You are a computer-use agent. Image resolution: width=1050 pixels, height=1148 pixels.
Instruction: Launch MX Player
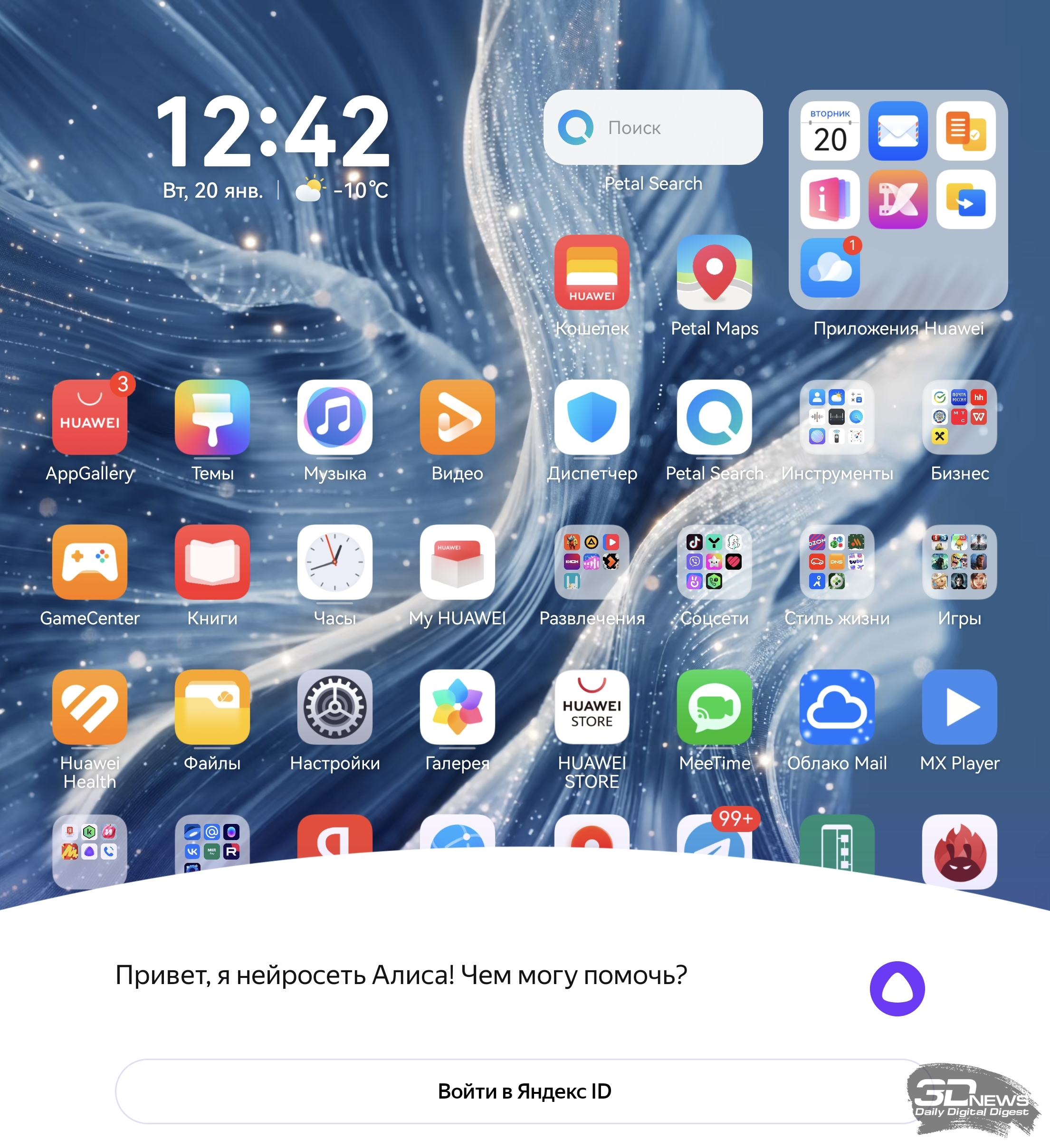coord(959,707)
